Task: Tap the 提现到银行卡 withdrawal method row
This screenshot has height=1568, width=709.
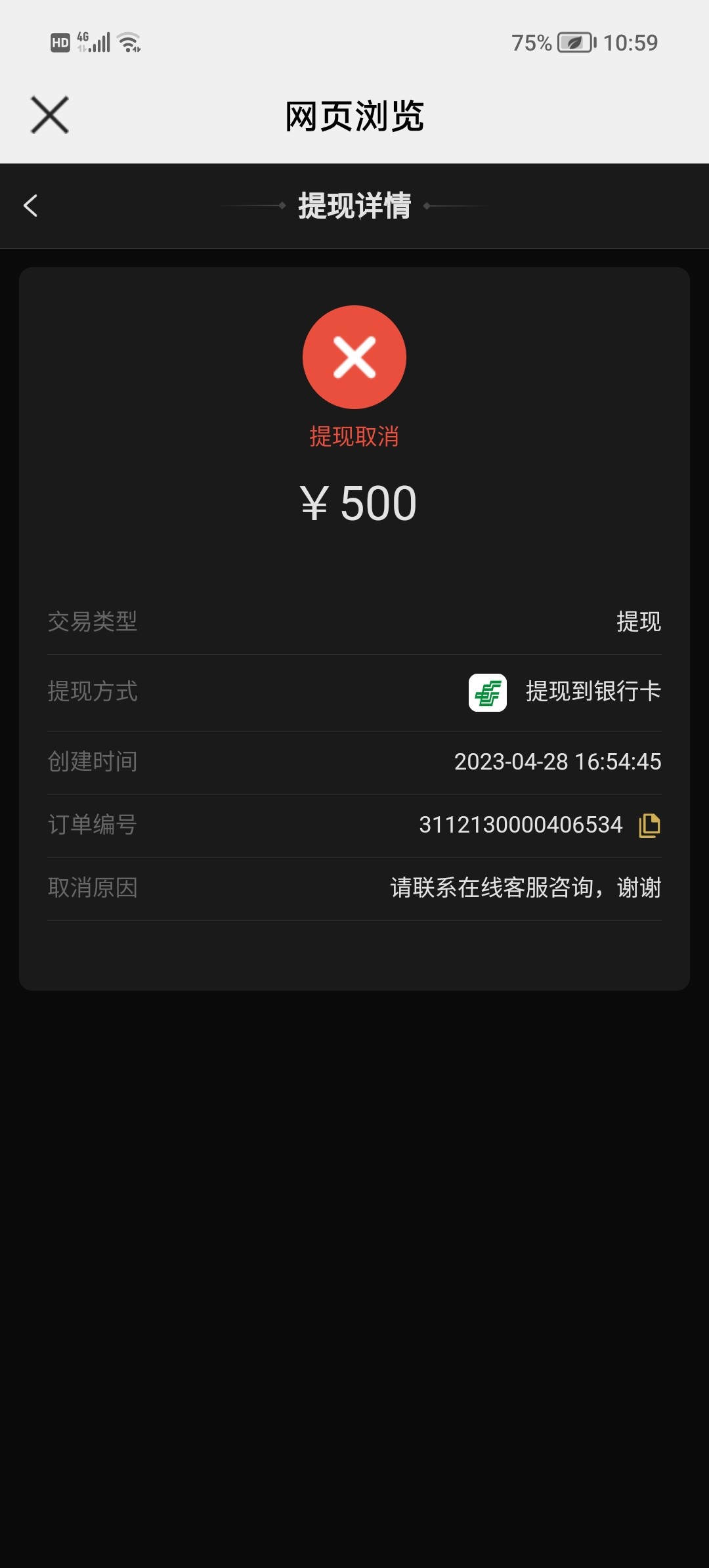Action: click(354, 693)
